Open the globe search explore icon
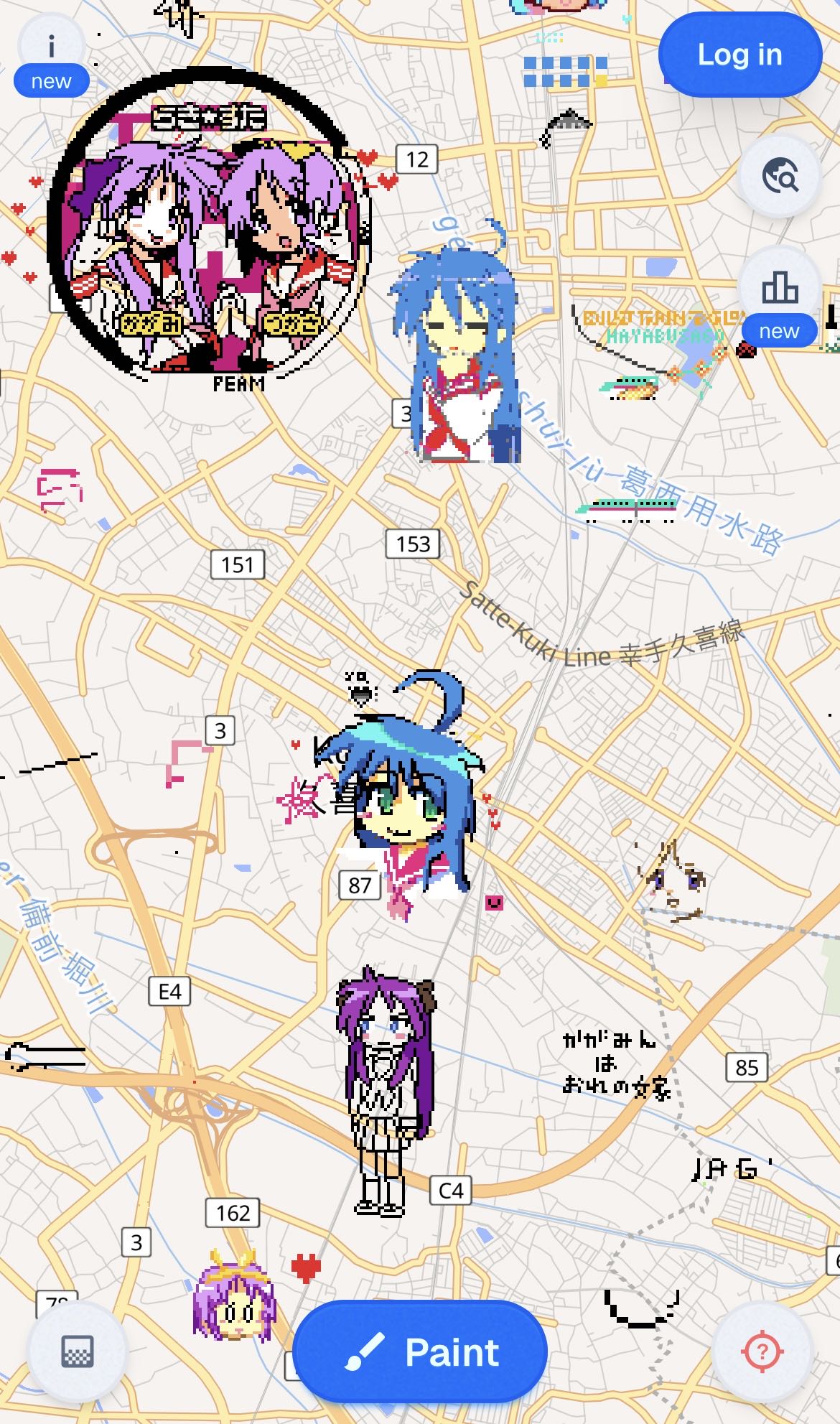The width and height of the screenshot is (840, 1424). click(x=780, y=175)
